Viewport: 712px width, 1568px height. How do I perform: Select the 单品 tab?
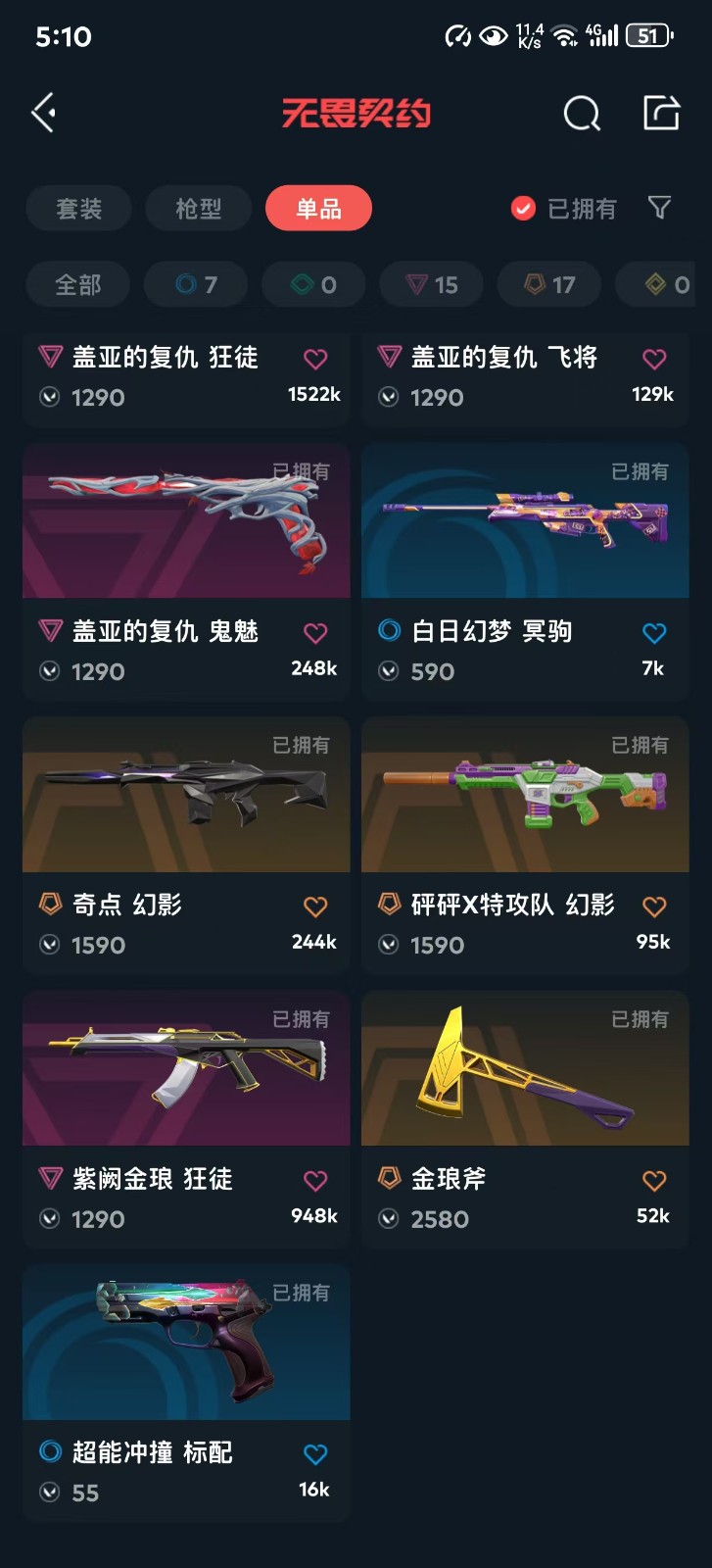[x=318, y=209]
